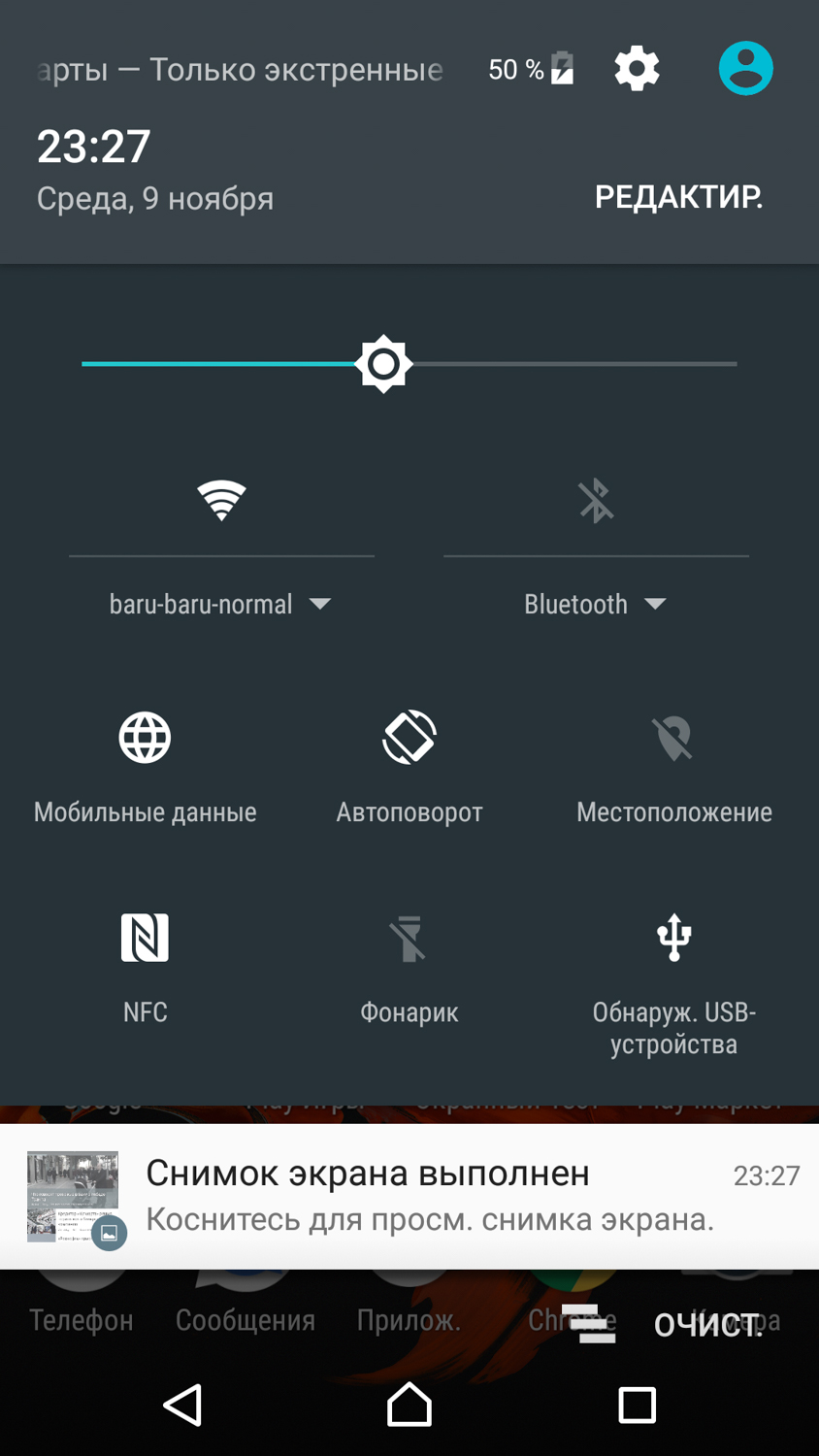Viewport: 819px width, 1456px height.
Task: Open recent apps from navigation bar
Action: click(637, 1405)
